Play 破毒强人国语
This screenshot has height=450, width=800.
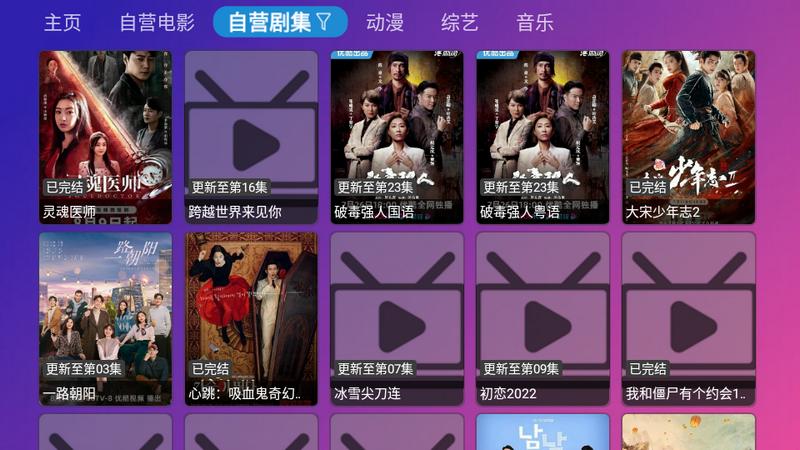pos(397,137)
